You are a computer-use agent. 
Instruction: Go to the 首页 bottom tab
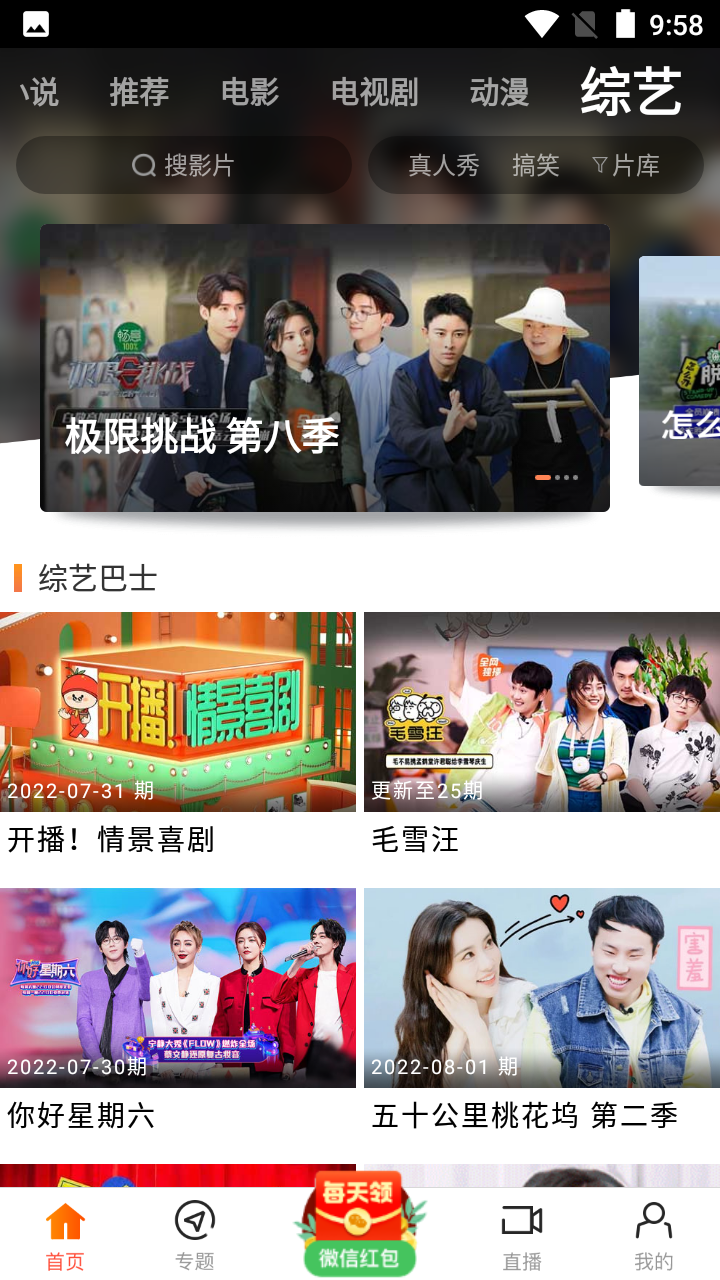(65, 1235)
